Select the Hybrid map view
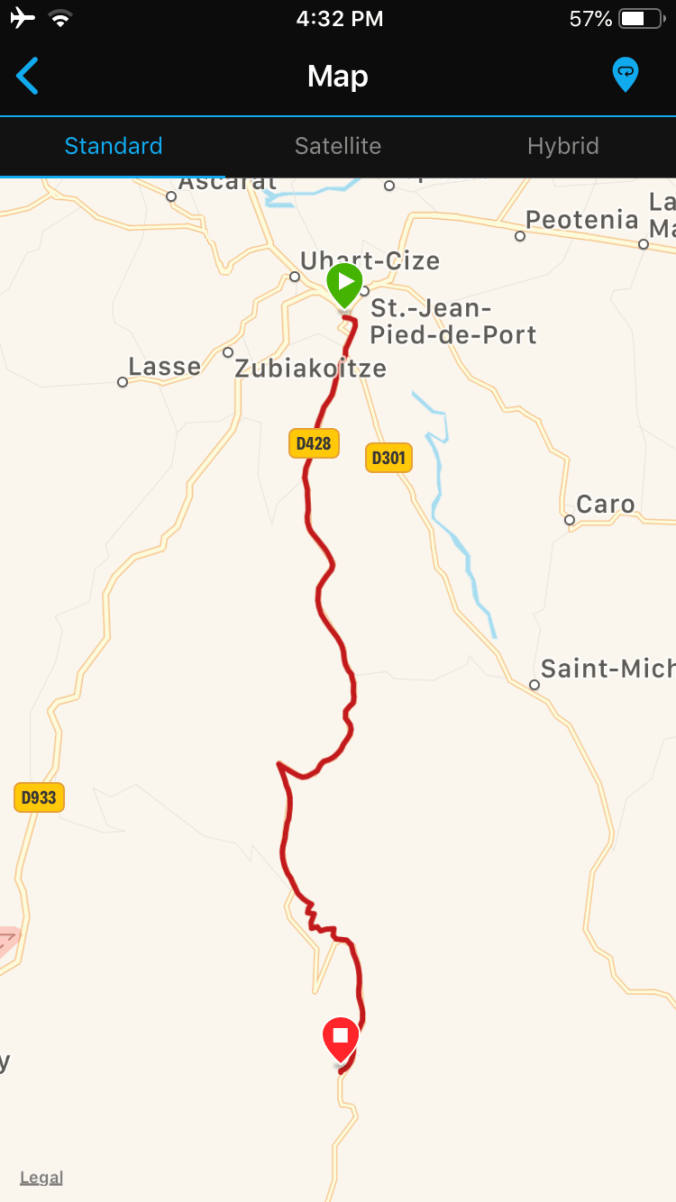 pos(563,146)
